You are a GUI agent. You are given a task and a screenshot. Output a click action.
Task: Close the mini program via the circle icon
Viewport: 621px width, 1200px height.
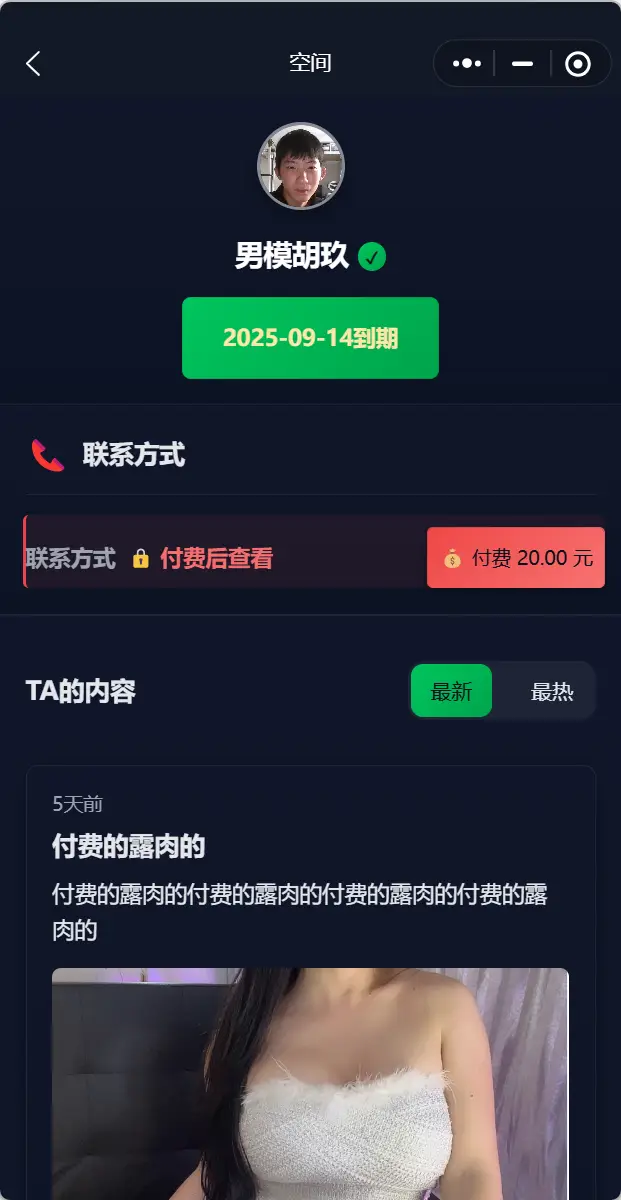click(578, 64)
